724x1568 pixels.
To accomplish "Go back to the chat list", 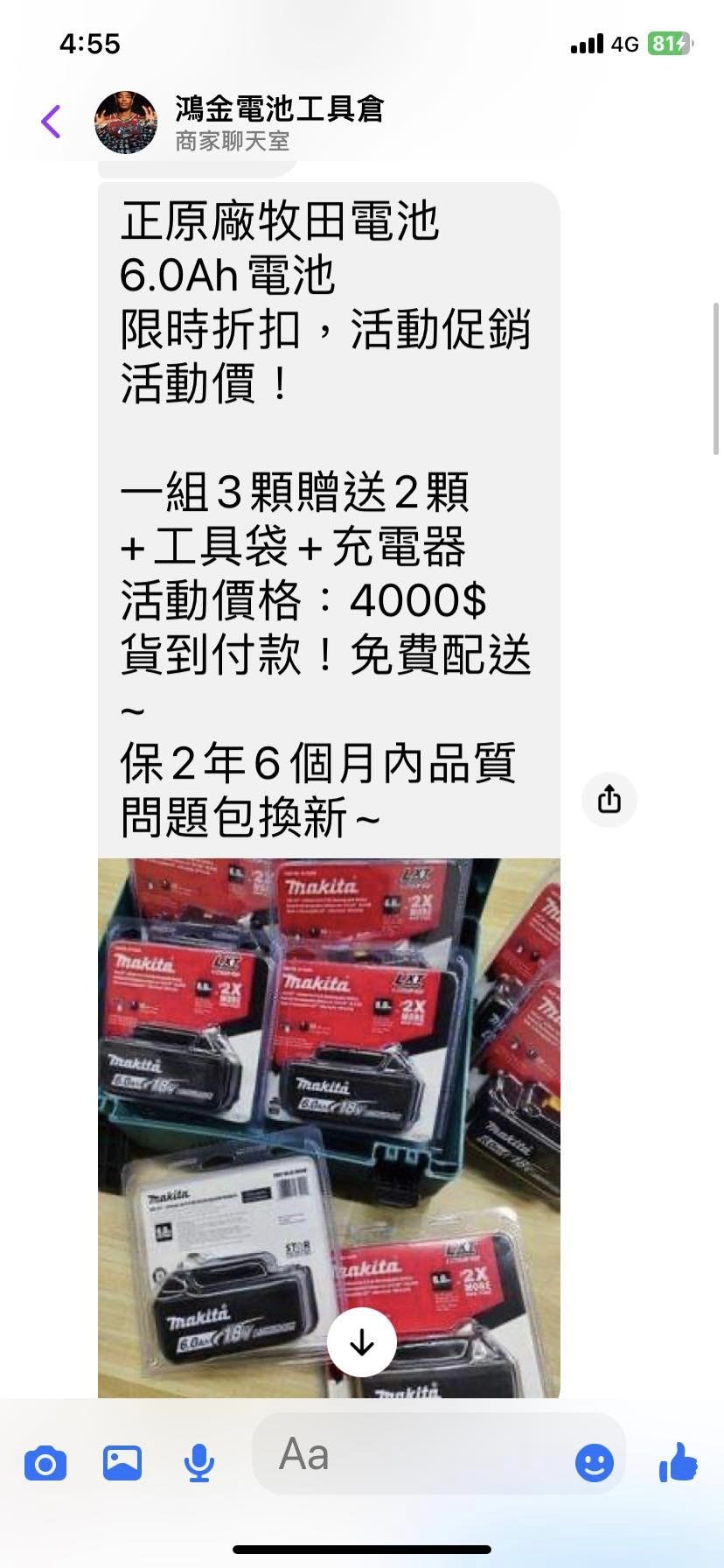I will click(52, 122).
